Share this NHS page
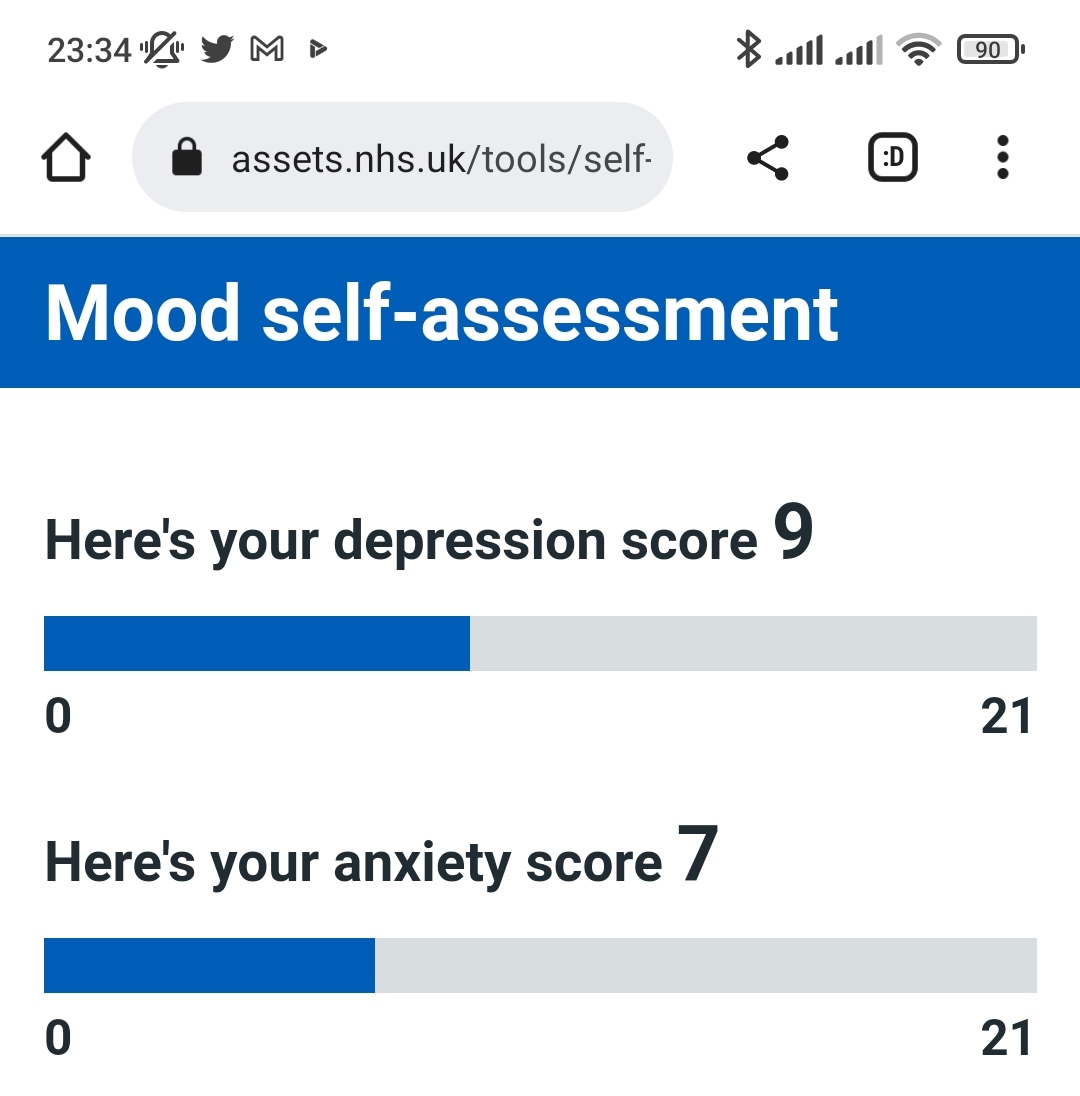This screenshot has width=1080, height=1096. [768, 158]
